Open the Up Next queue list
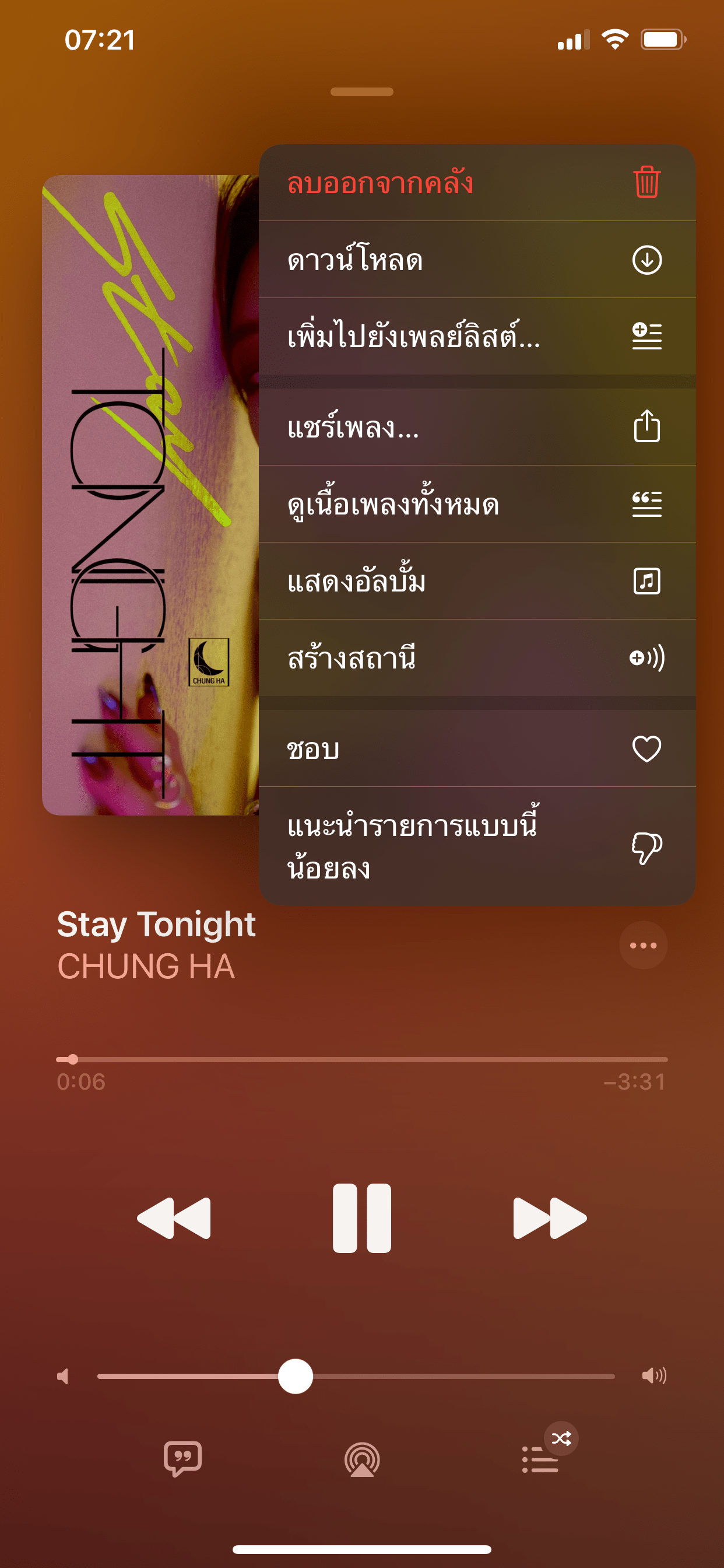The width and height of the screenshot is (724, 1568). click(x=540, y=1459)
